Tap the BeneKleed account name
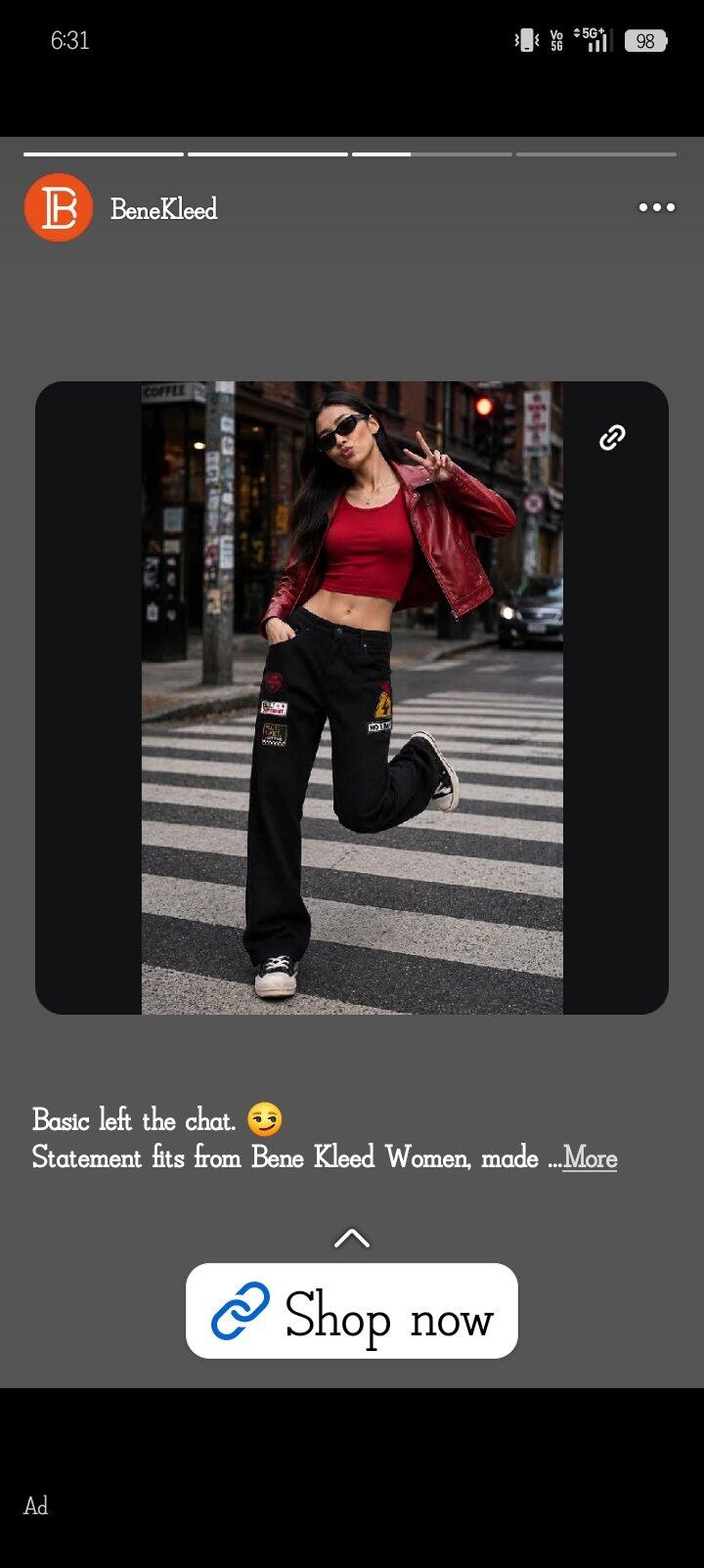The width and height of the screenshot is (704, 1568). click(163, 209)
